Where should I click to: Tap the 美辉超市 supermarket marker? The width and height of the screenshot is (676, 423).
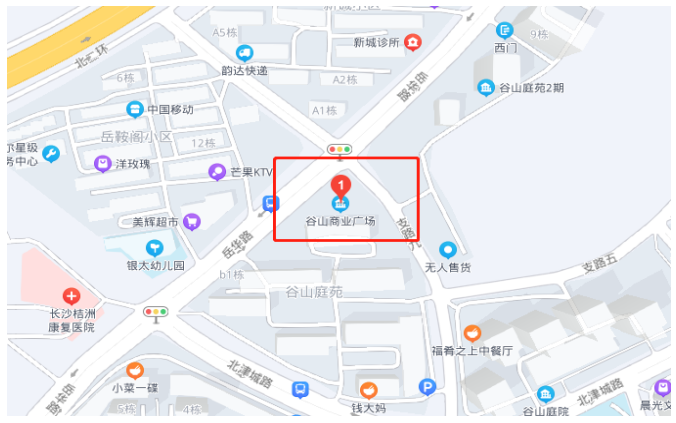tap(192, 221)
